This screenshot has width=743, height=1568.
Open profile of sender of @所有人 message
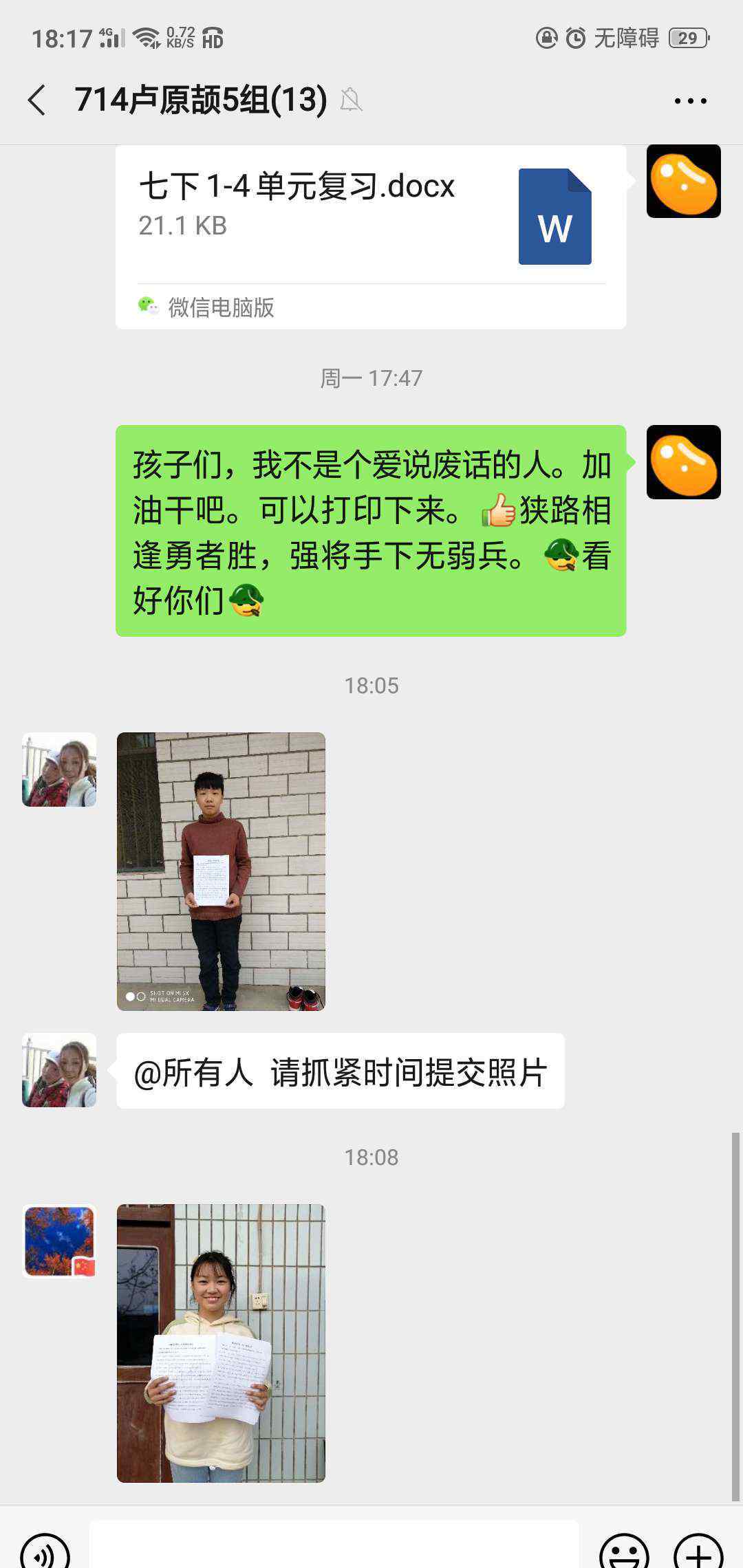click(59, 1070)
